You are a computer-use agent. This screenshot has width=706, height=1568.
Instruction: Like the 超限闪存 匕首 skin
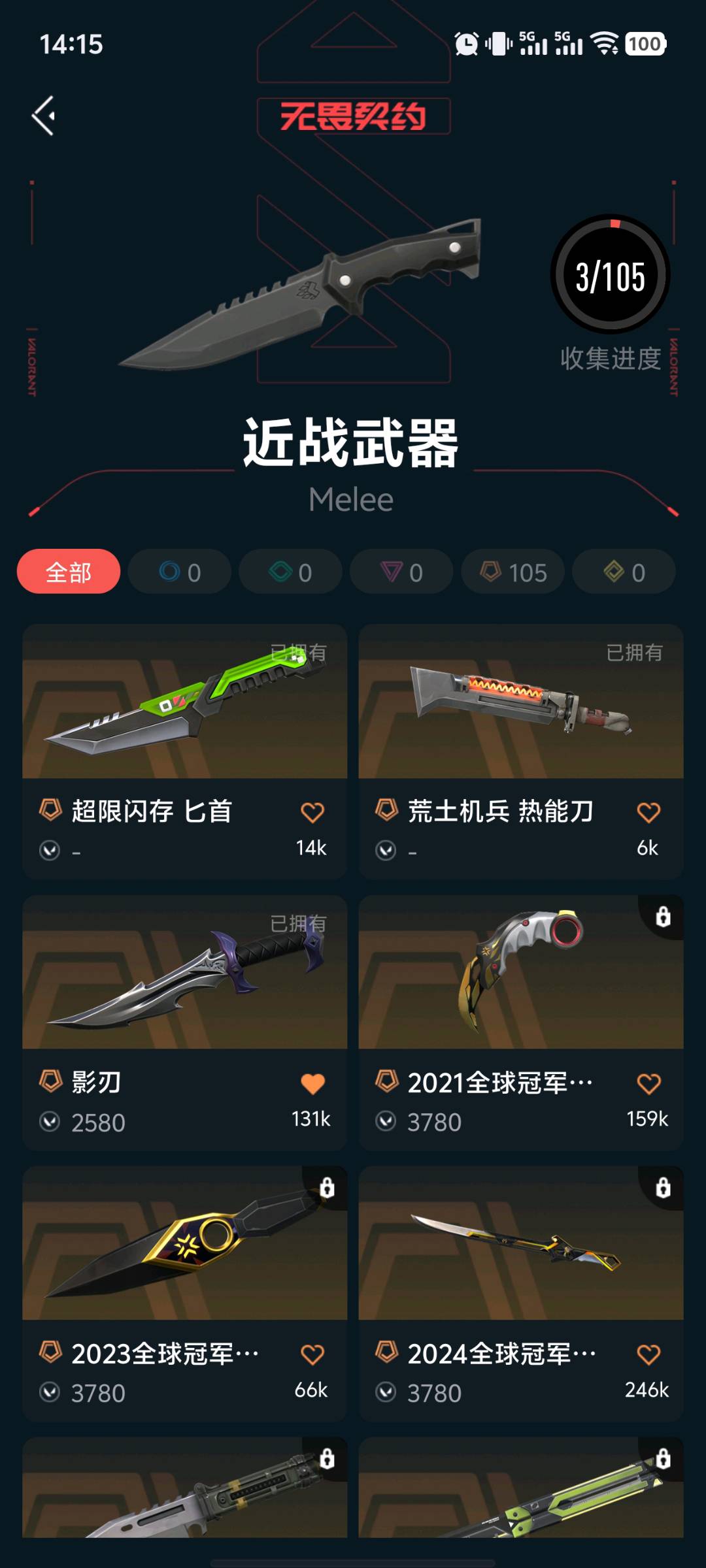coord(312,812)
